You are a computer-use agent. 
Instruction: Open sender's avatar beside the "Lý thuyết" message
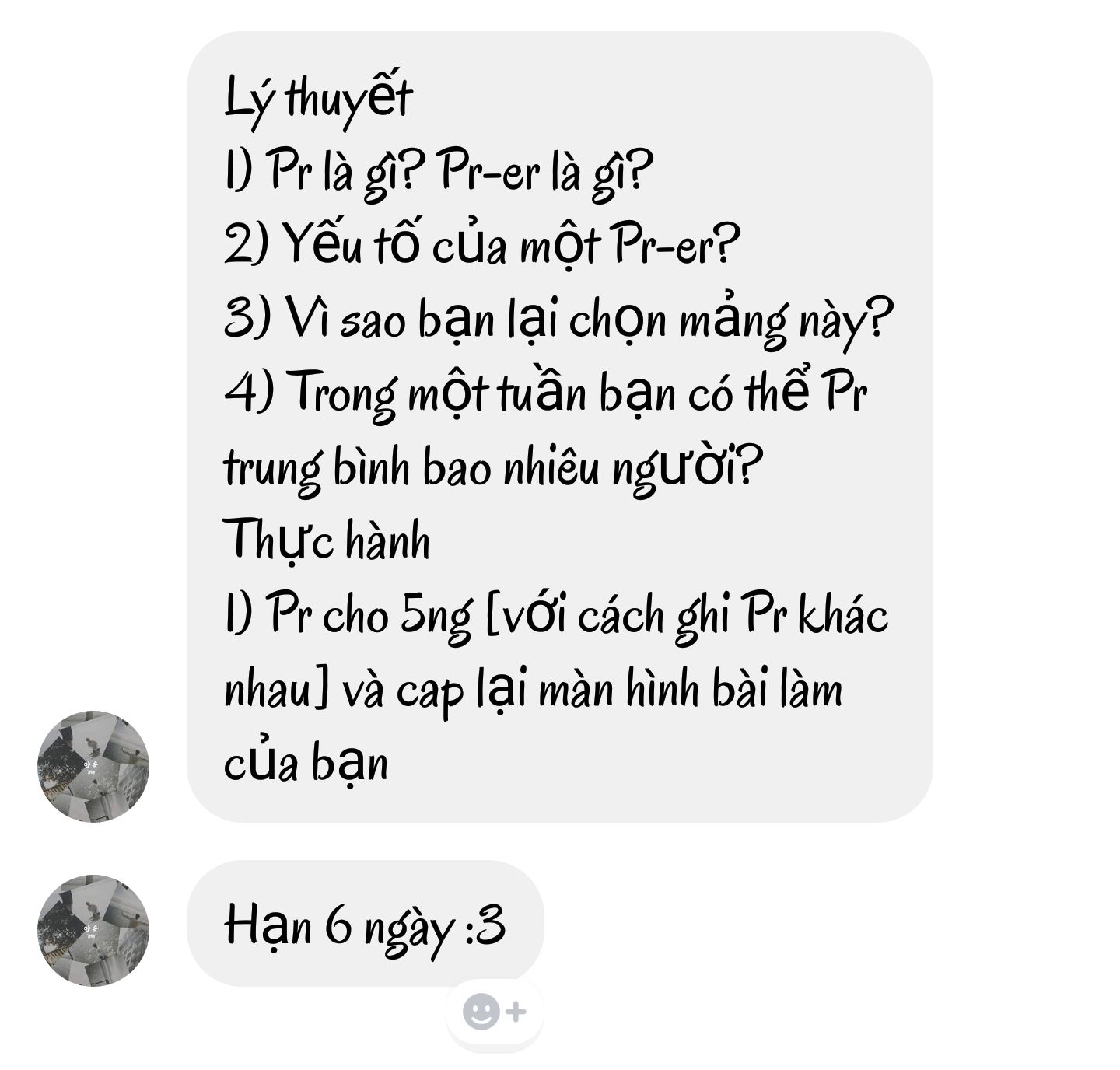click(x=93, y=766)
